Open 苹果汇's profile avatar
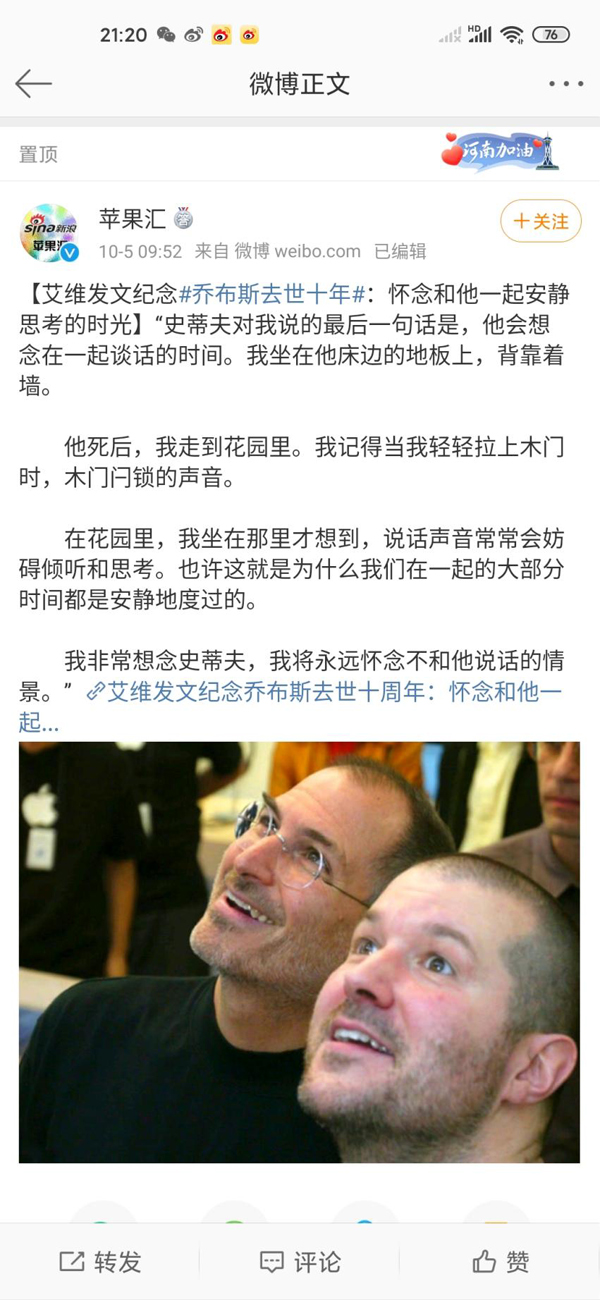The height and width of the screenshot is (1300, 600). click(x=49, y=233)
